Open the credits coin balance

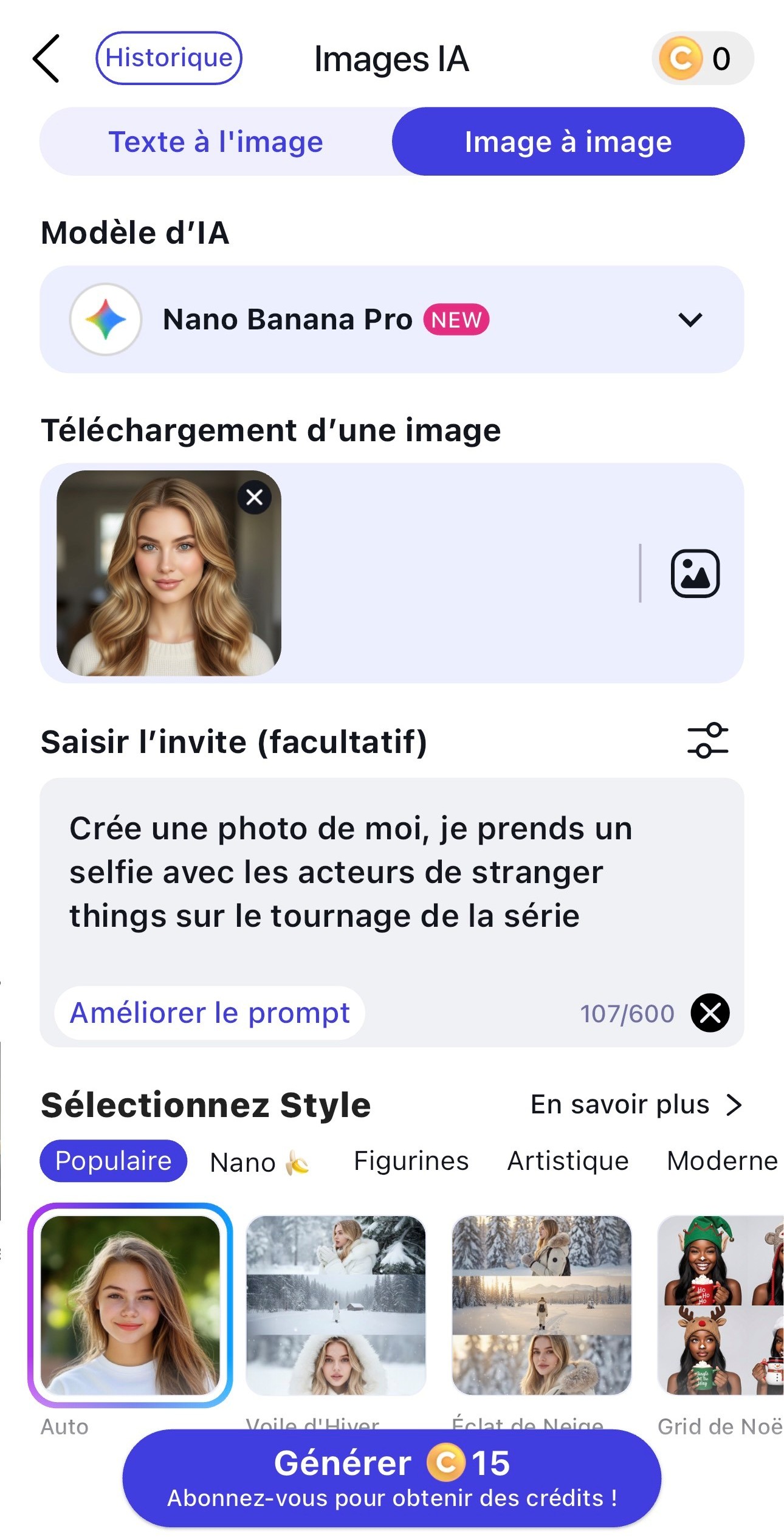pyautogui.click(x=702, y=59)
